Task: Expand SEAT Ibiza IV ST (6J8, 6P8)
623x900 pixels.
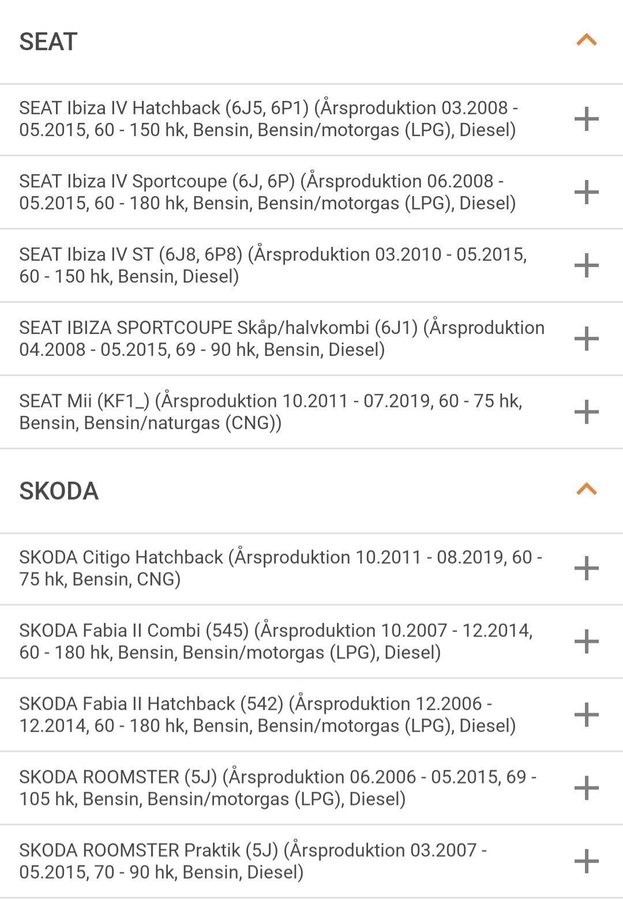Action: click(586, 265)
